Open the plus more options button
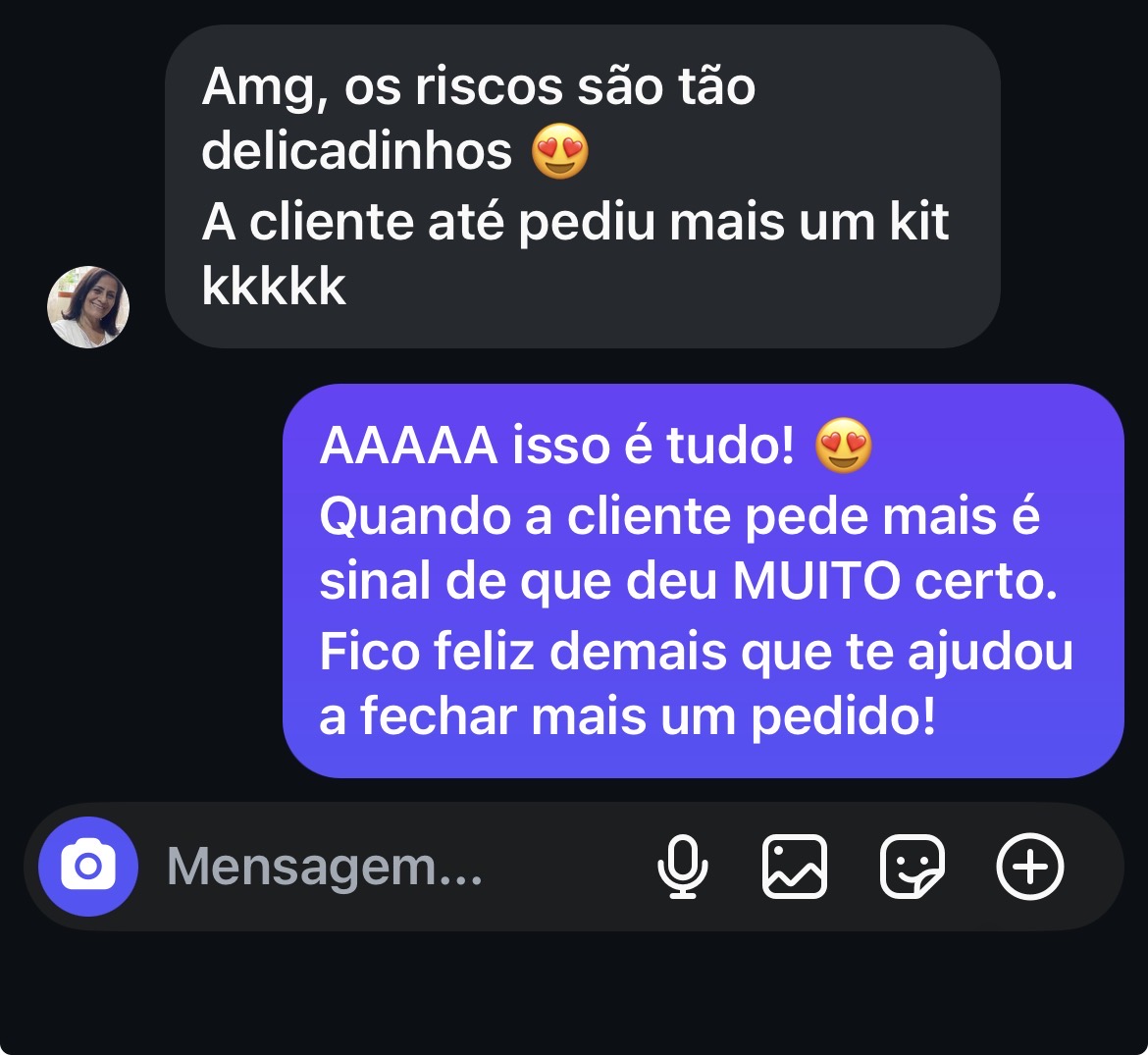 [x=1029, y=867]
